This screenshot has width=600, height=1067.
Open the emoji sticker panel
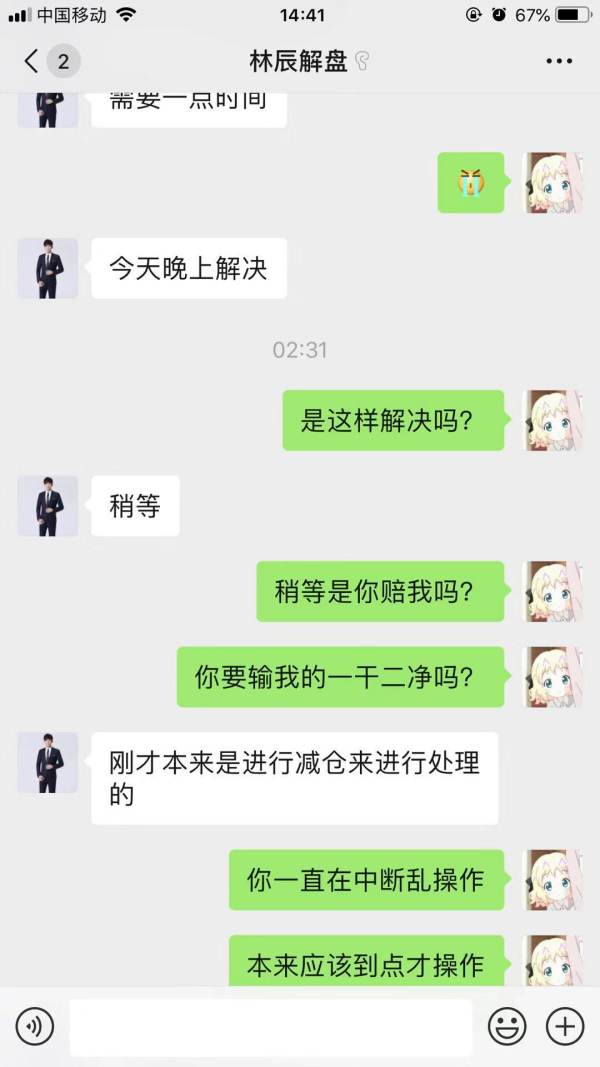[507, 1026]
